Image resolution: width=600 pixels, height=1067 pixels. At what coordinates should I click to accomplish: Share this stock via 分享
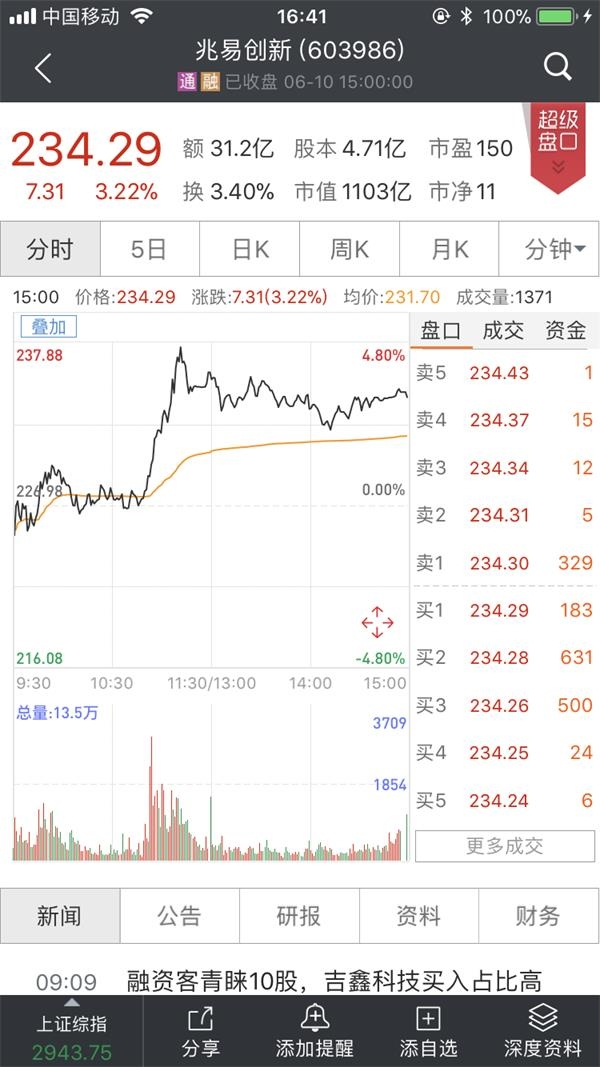coord(200,1031)
